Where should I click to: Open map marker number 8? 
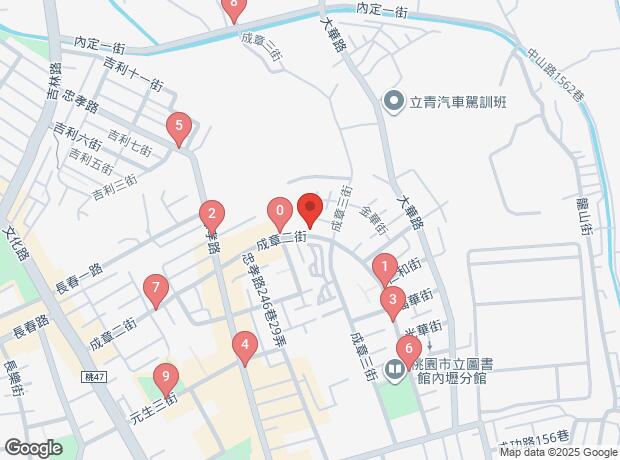[x=234, y=8]
